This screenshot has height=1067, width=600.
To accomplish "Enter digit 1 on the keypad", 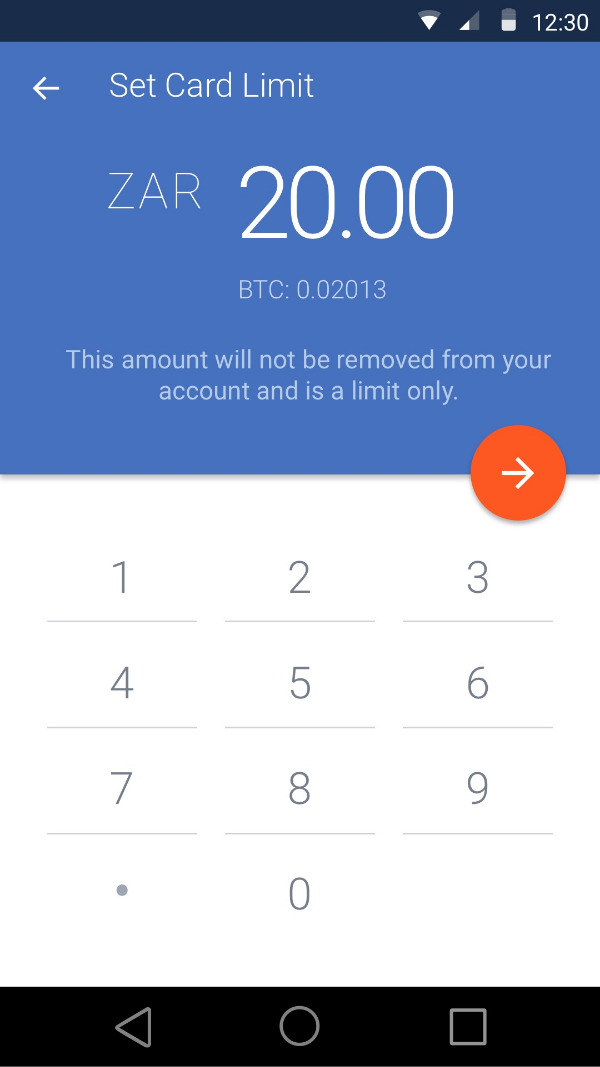I will [121, 578].
